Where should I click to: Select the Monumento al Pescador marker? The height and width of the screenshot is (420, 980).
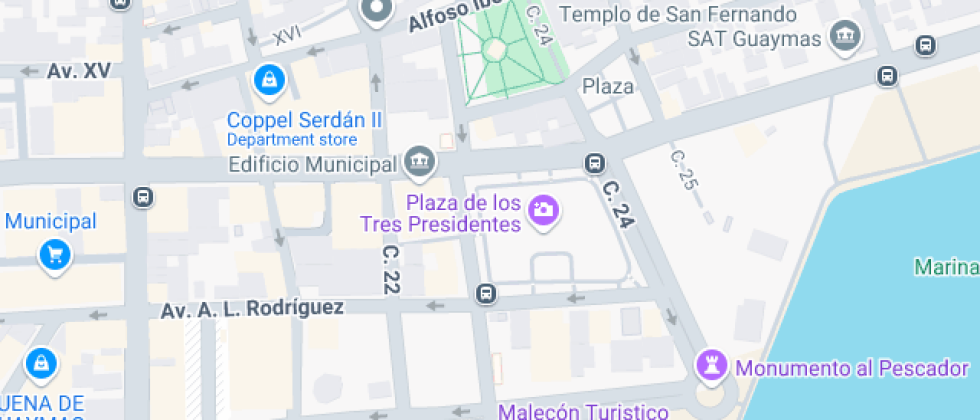[712, 365]
